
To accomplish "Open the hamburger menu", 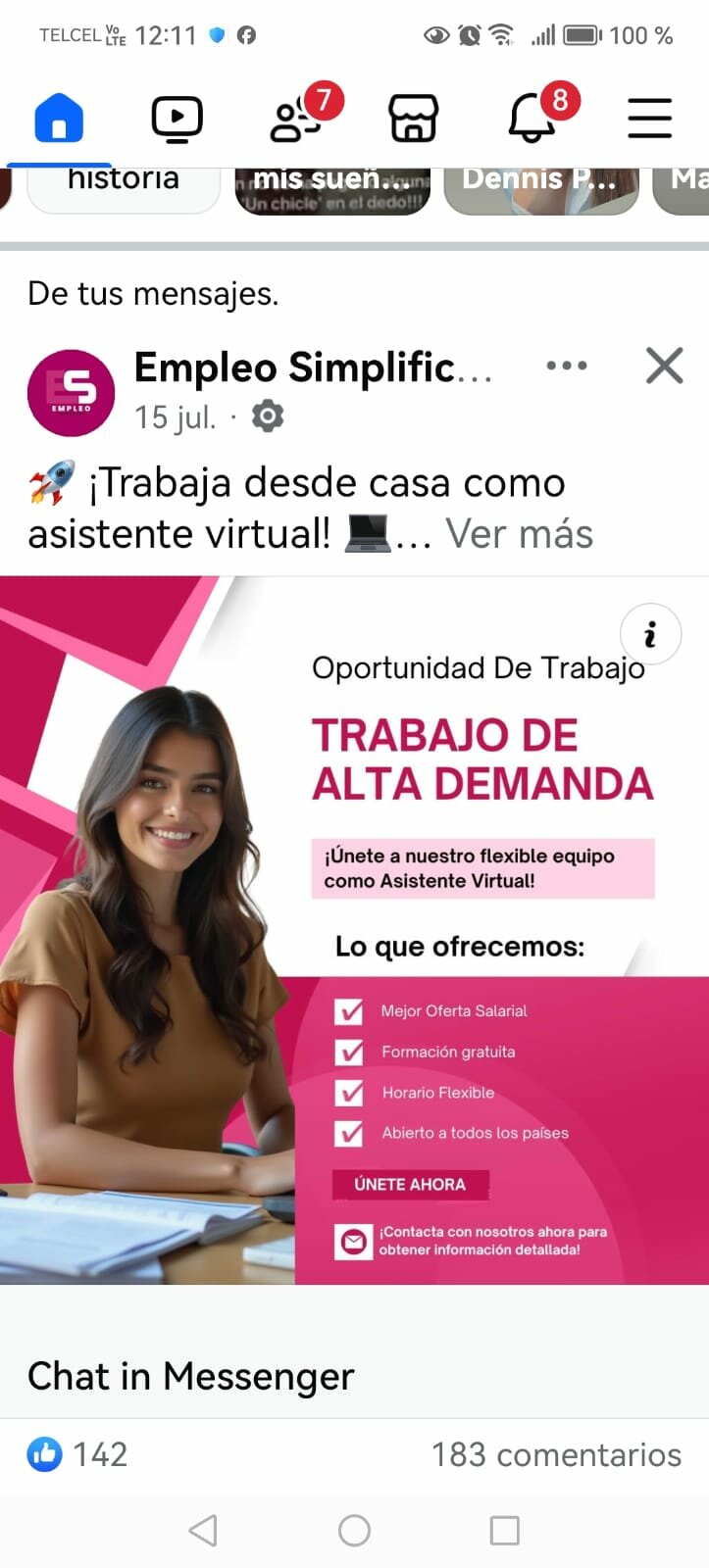I will pyautogui.click(x=649, y=119).
